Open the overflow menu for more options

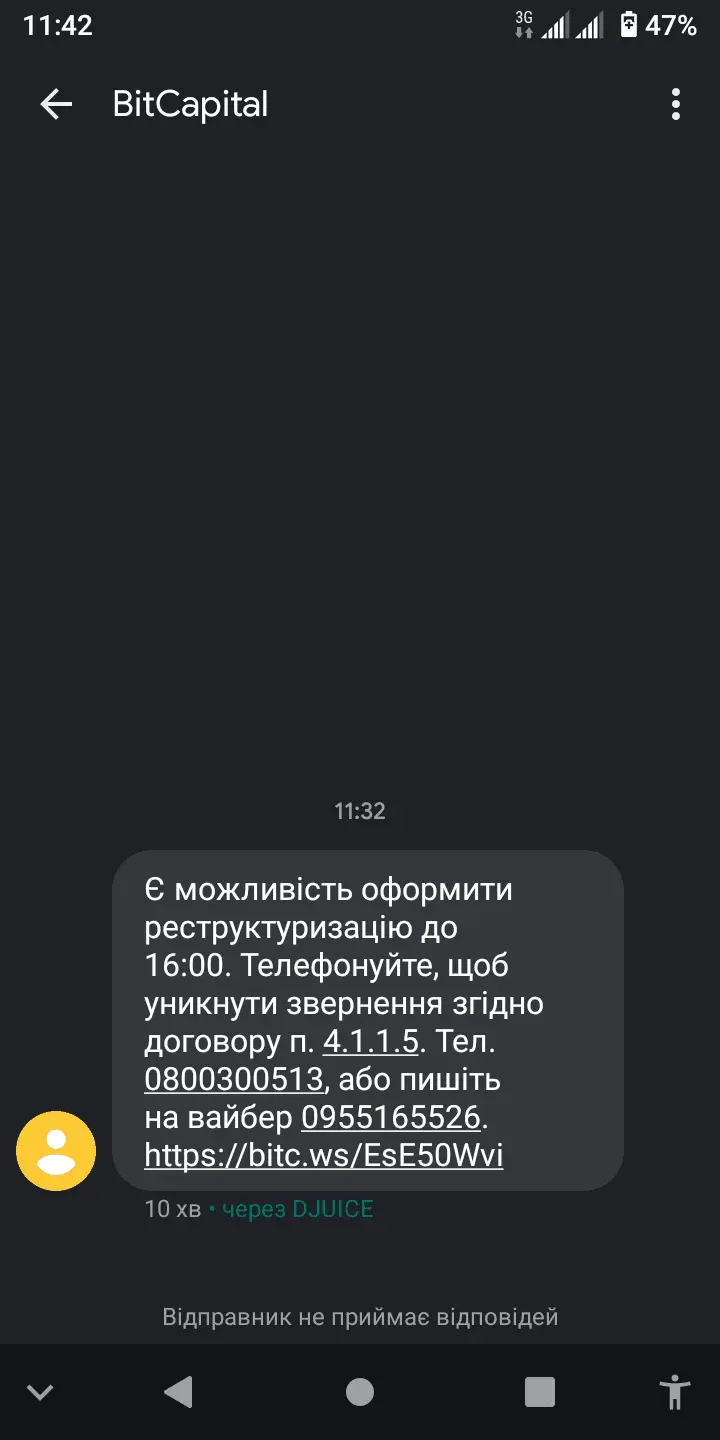(x=676, y=104)
